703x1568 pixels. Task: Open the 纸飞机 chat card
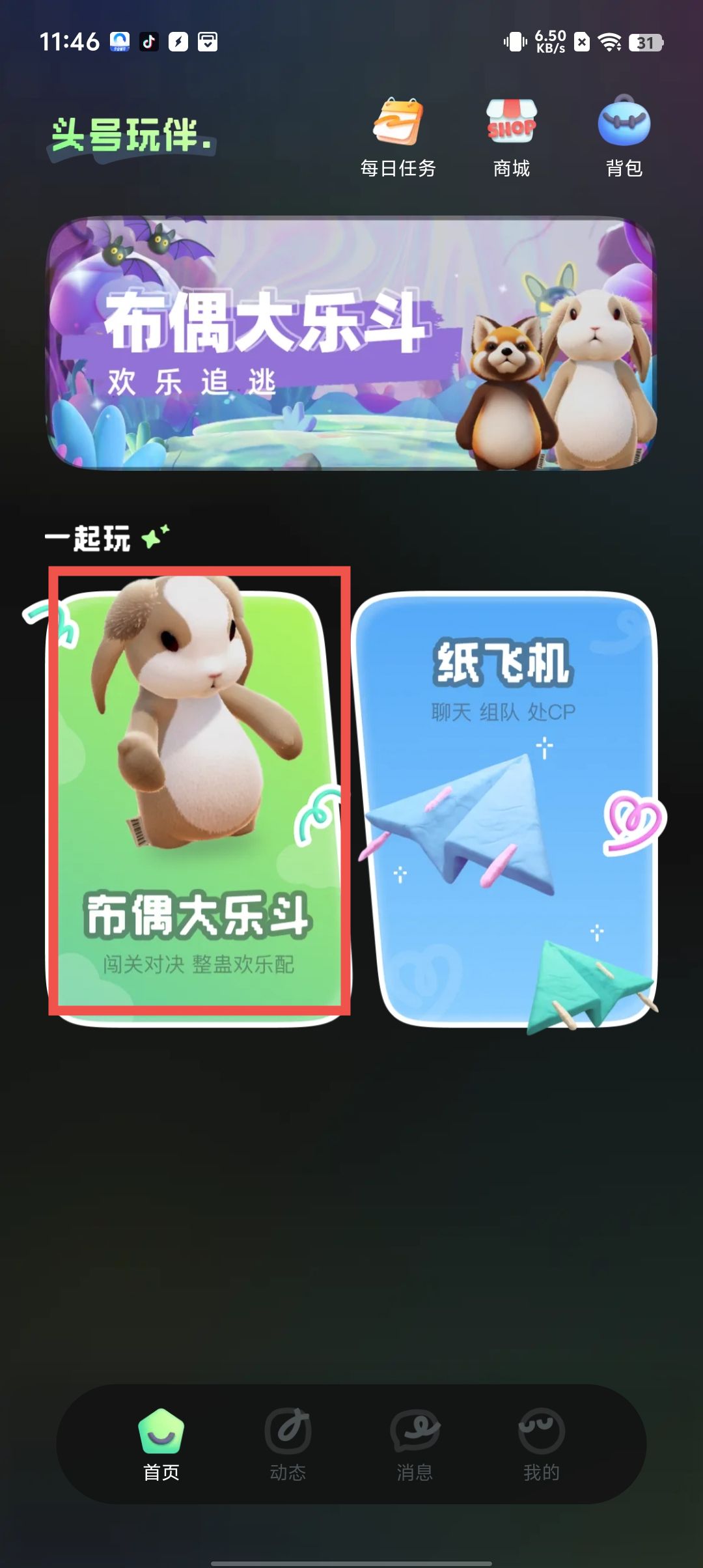[x=504, y=807]
